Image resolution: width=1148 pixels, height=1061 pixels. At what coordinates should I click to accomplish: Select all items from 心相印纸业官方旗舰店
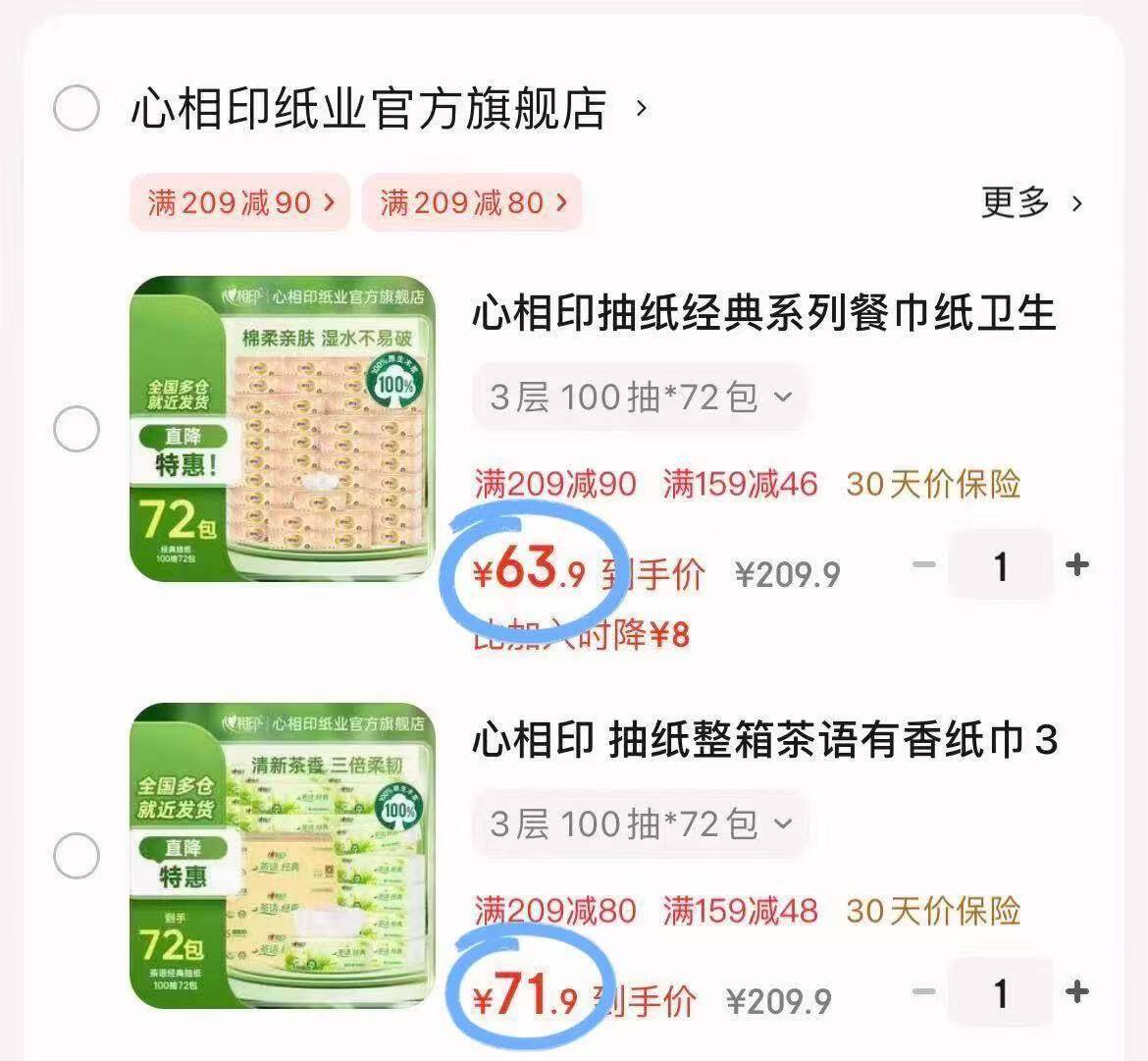(76, 108)
